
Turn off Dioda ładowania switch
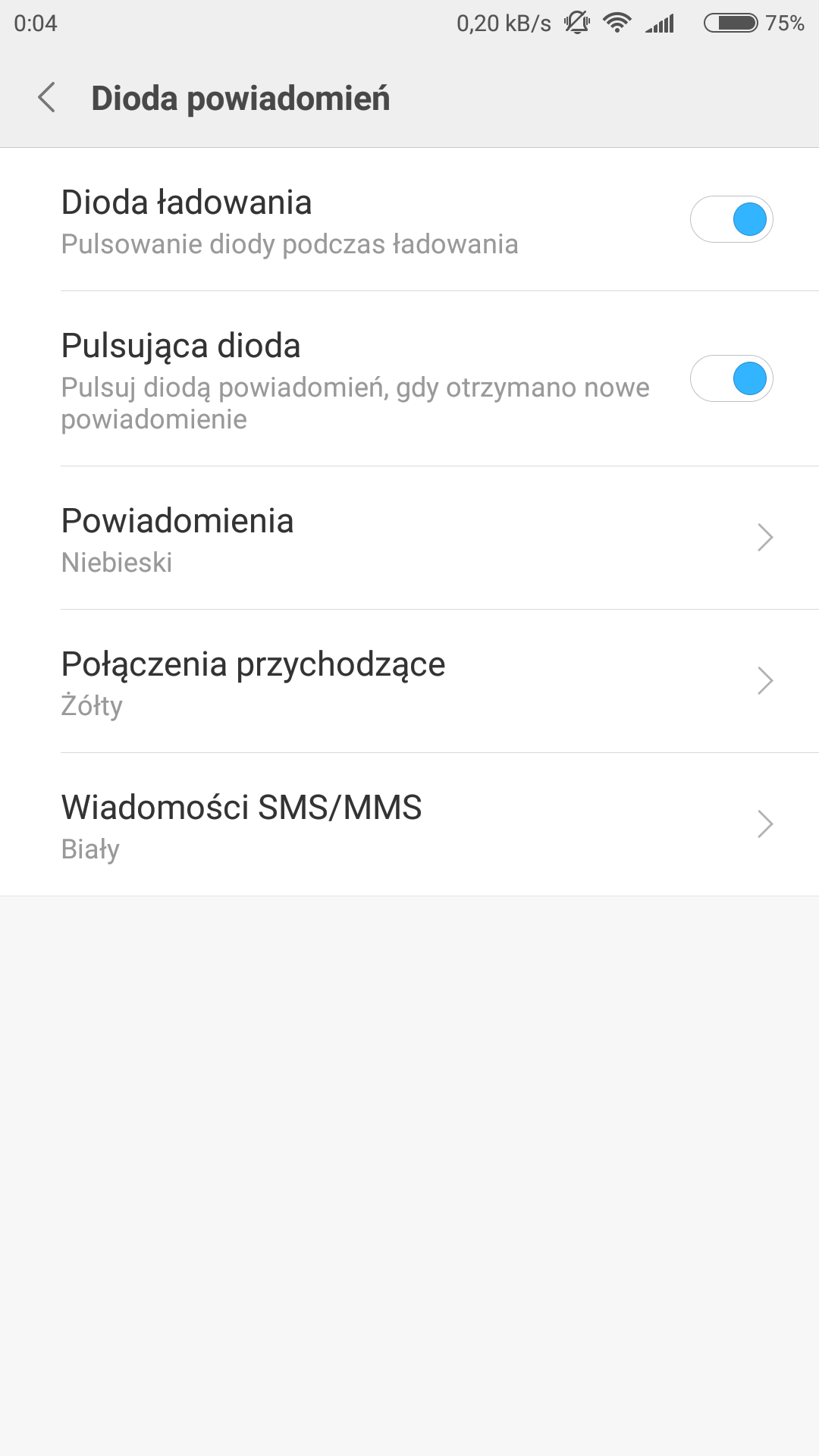[x=731, y=220]
